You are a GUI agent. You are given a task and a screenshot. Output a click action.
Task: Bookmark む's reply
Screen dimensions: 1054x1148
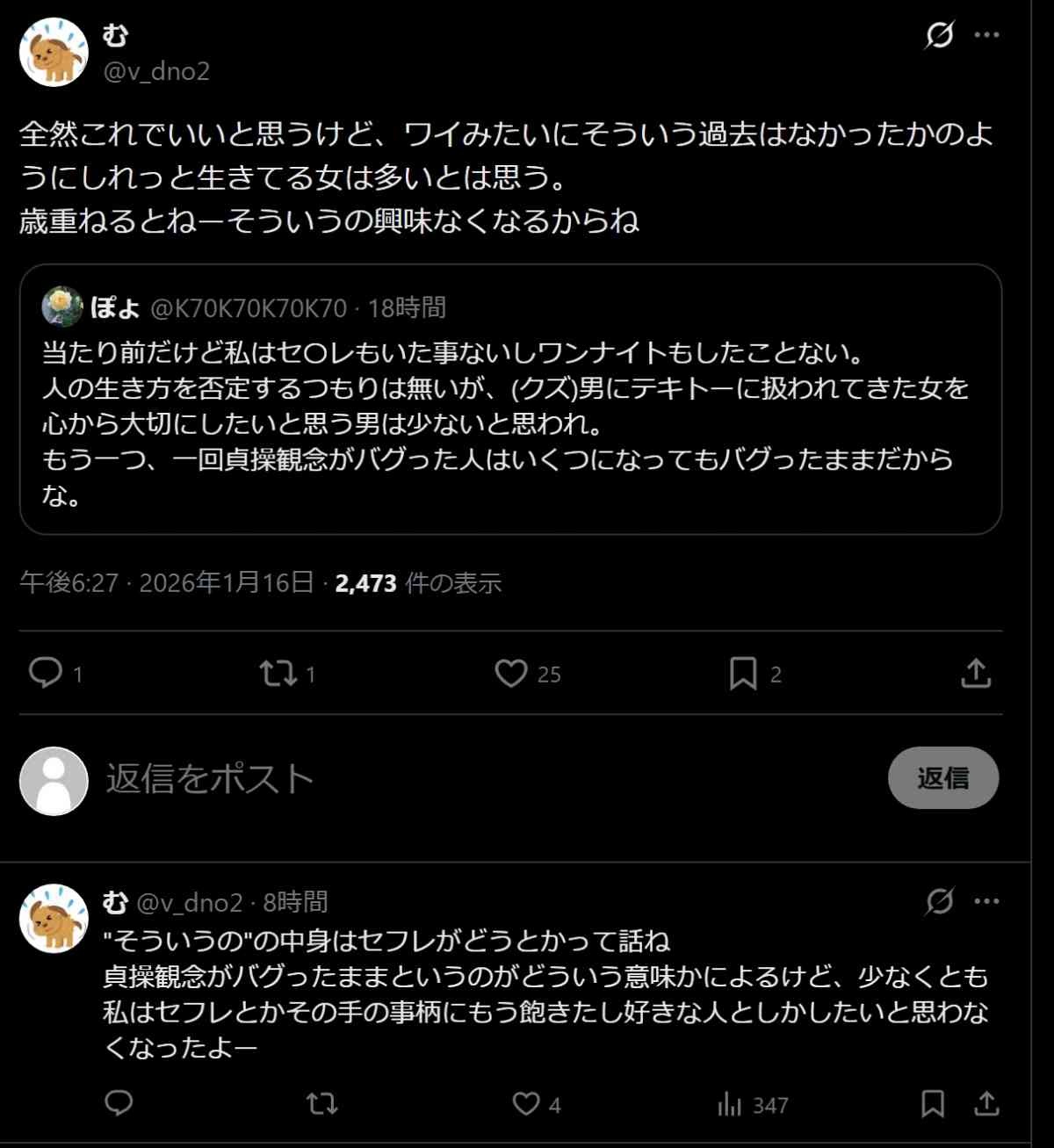[933, 1103]
